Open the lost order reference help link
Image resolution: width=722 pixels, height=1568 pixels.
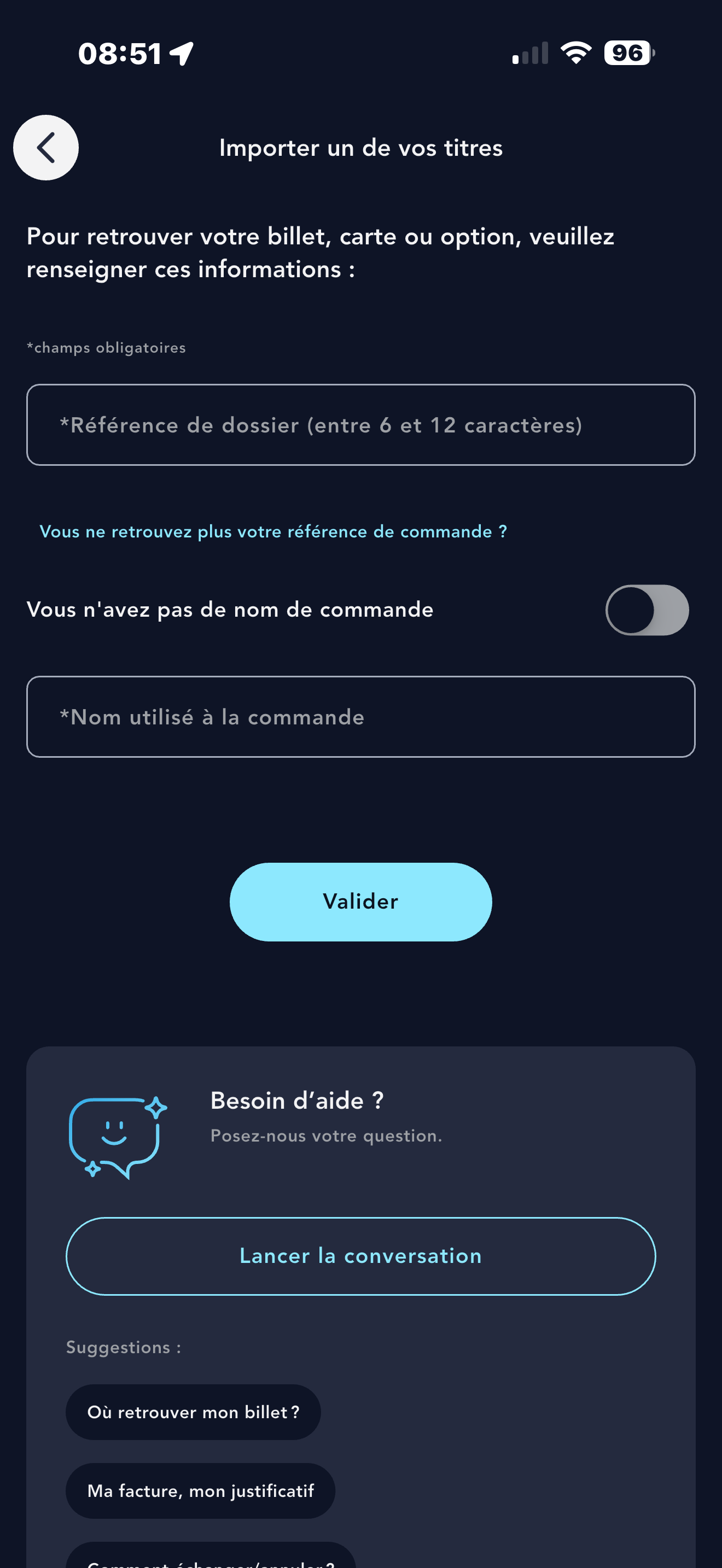273,531
